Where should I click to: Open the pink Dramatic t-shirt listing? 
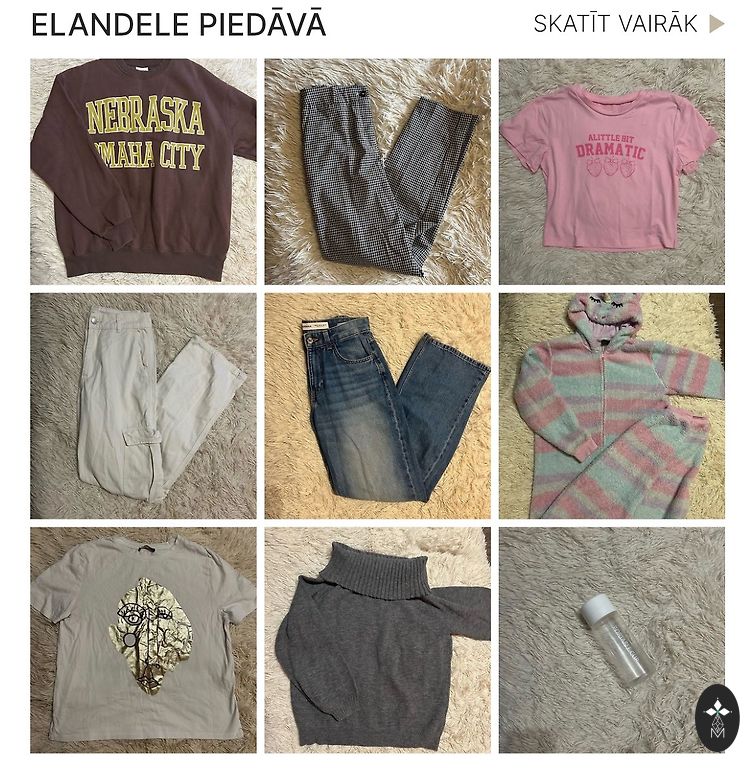tap(611, 171)
